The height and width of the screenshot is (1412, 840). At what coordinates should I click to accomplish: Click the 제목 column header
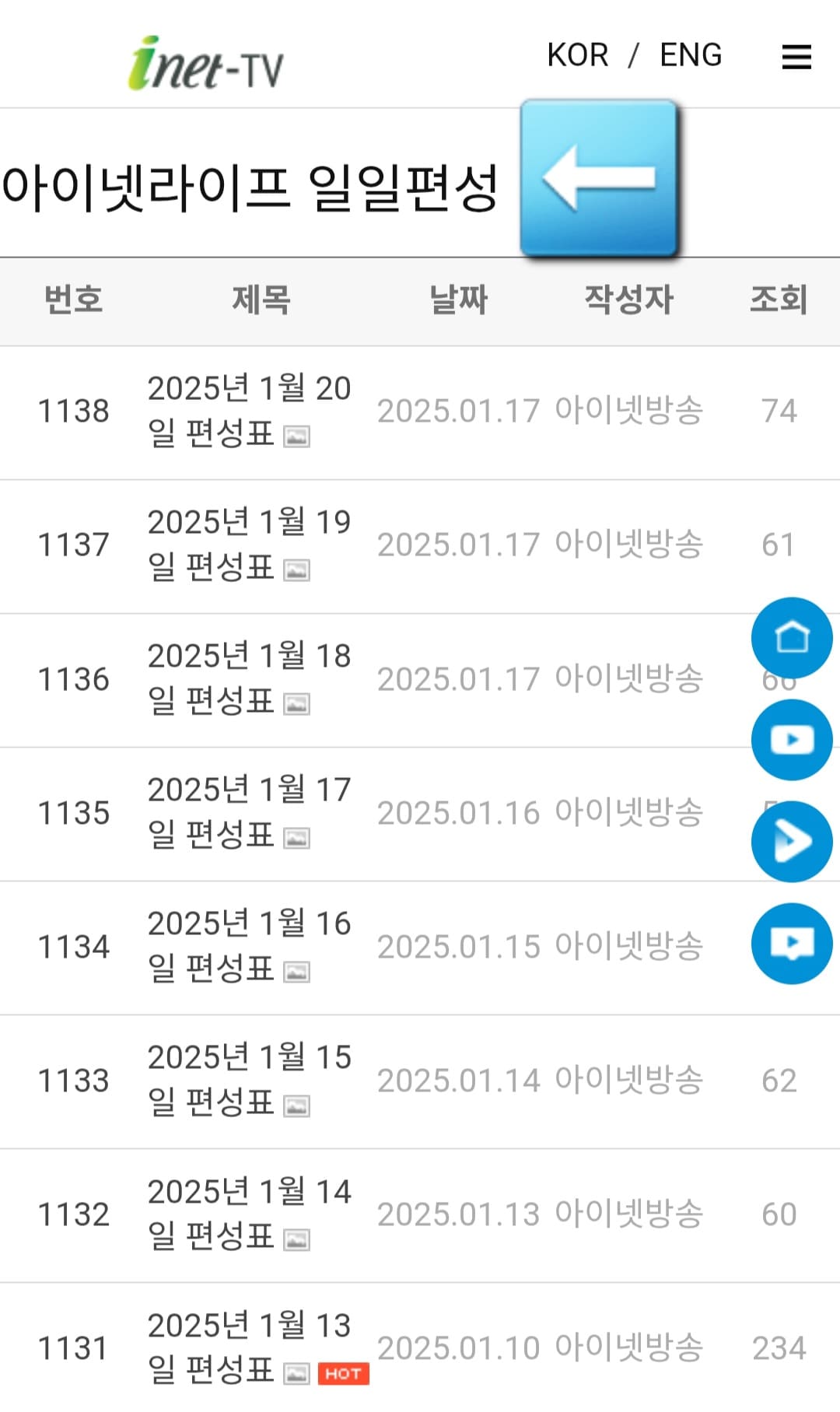pyautogui.click(x=261, y=301)
